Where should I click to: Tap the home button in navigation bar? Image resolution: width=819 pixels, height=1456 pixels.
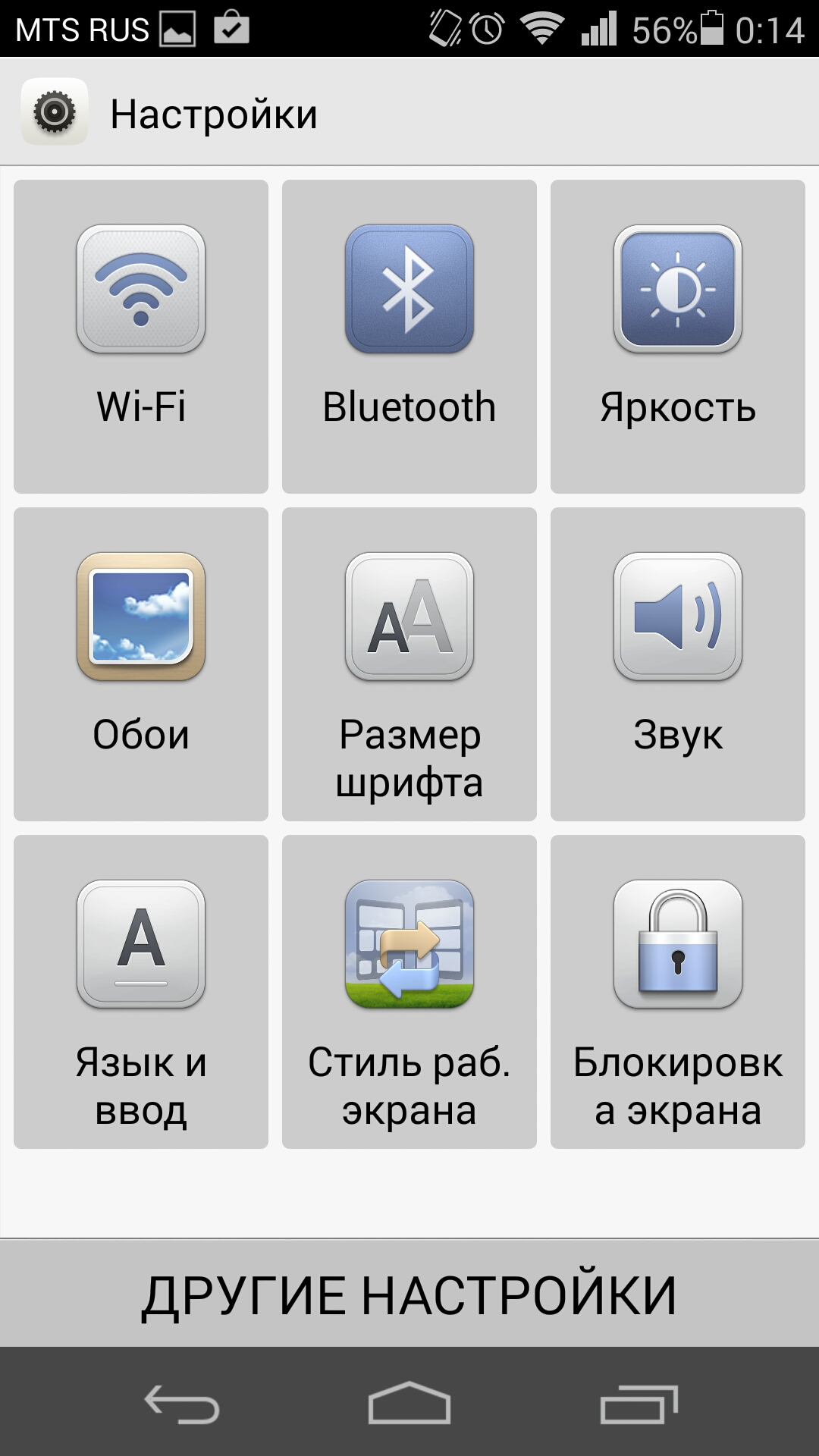tap(409, 1403)
